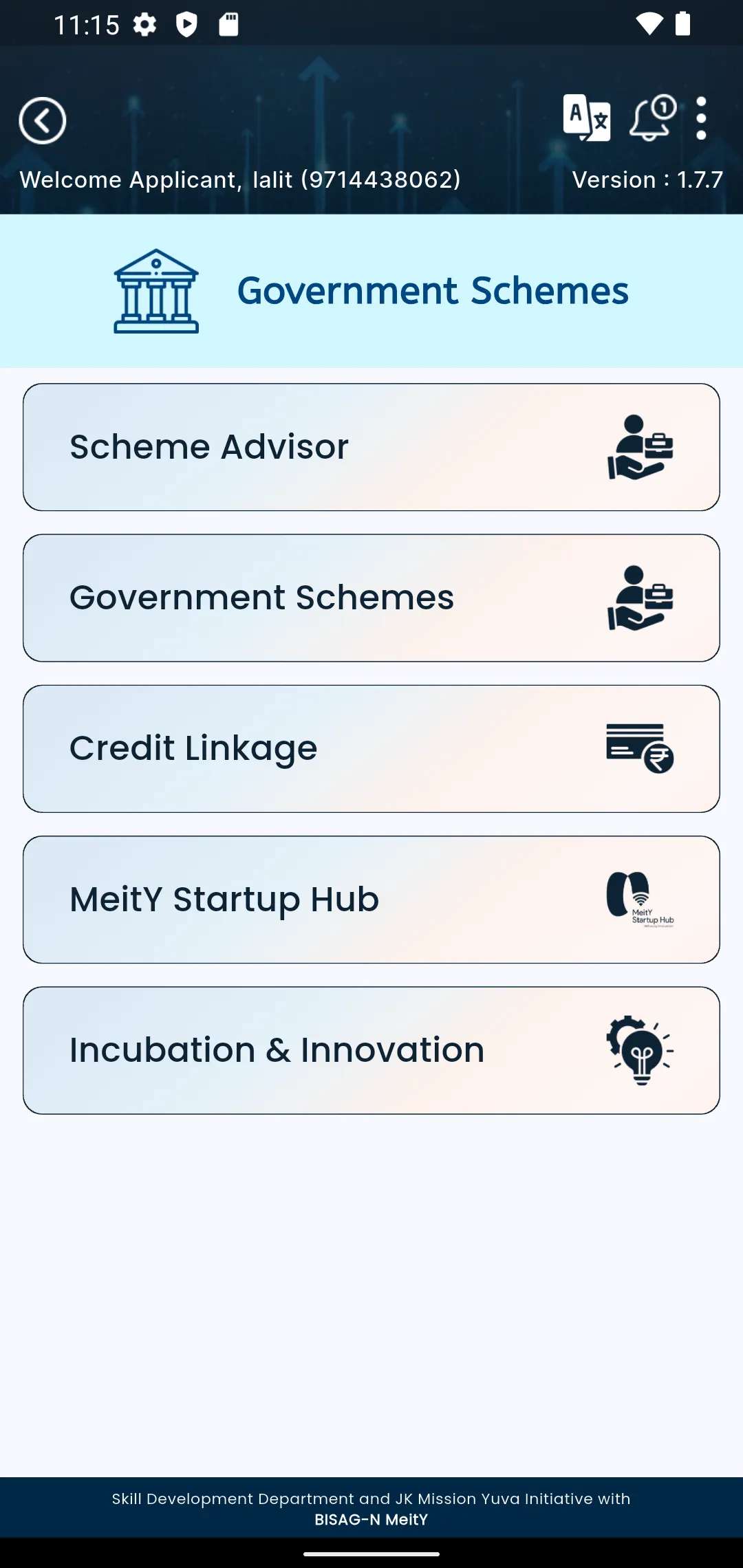
Task: Tap the Welcome Applicant lalit text
Action: click(x=241, y=179)
